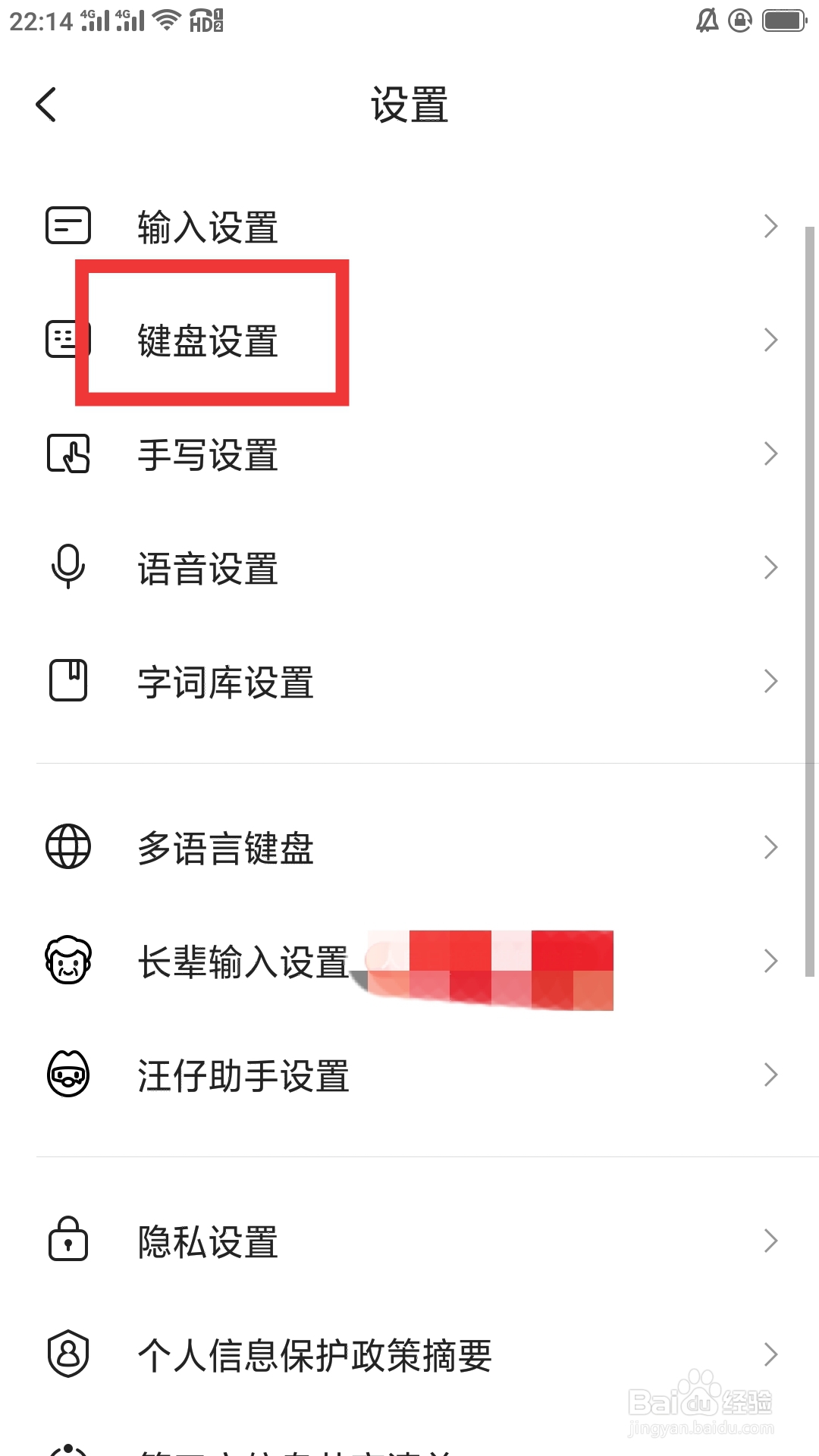Open 语音设置 via its chevron arrow
Image resolution: width=819 pixels, height=1456 pixels.
coord(770,567)
